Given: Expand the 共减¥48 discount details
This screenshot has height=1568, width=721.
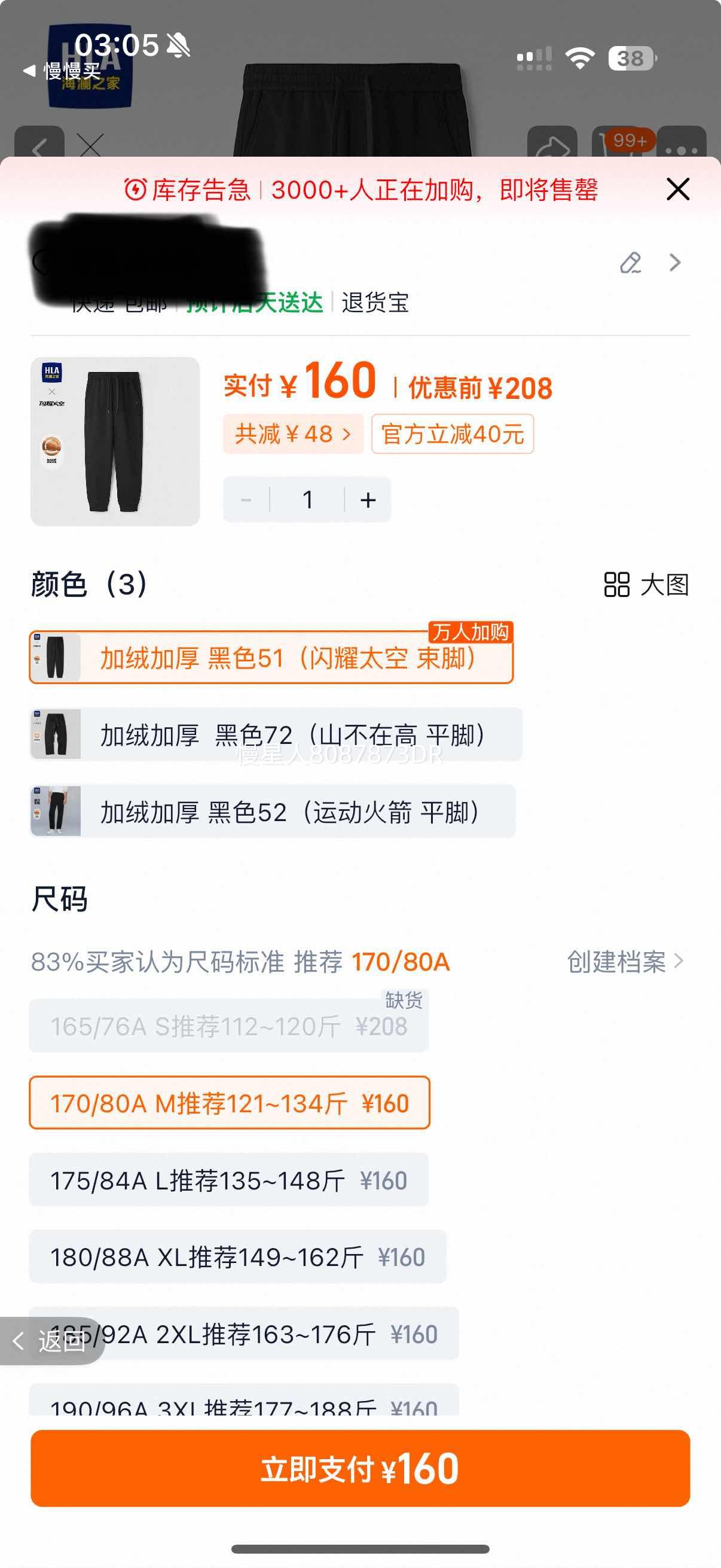Looking at the screenshot, I should point(294,434).
